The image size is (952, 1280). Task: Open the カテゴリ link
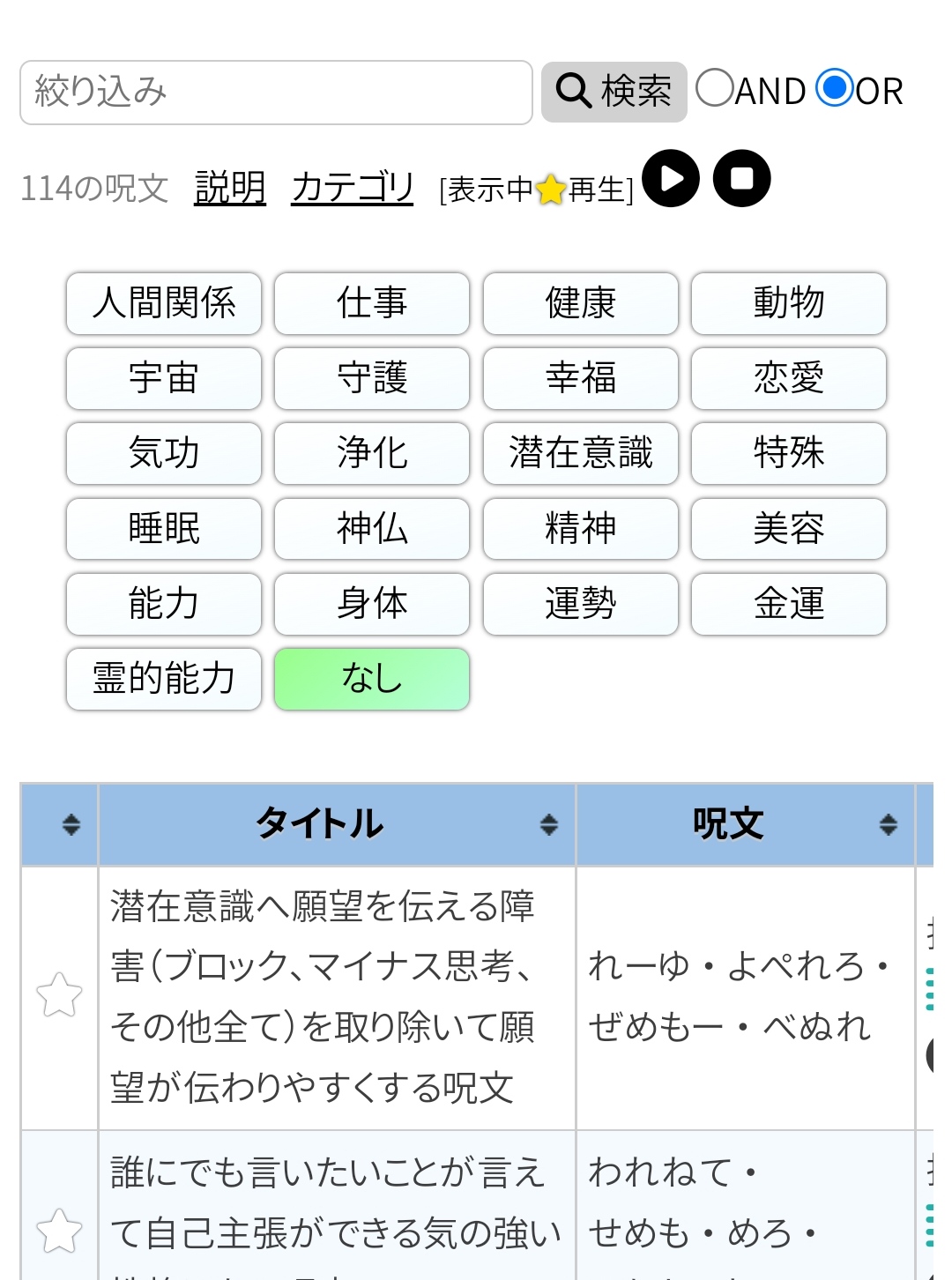coord(353,187)
